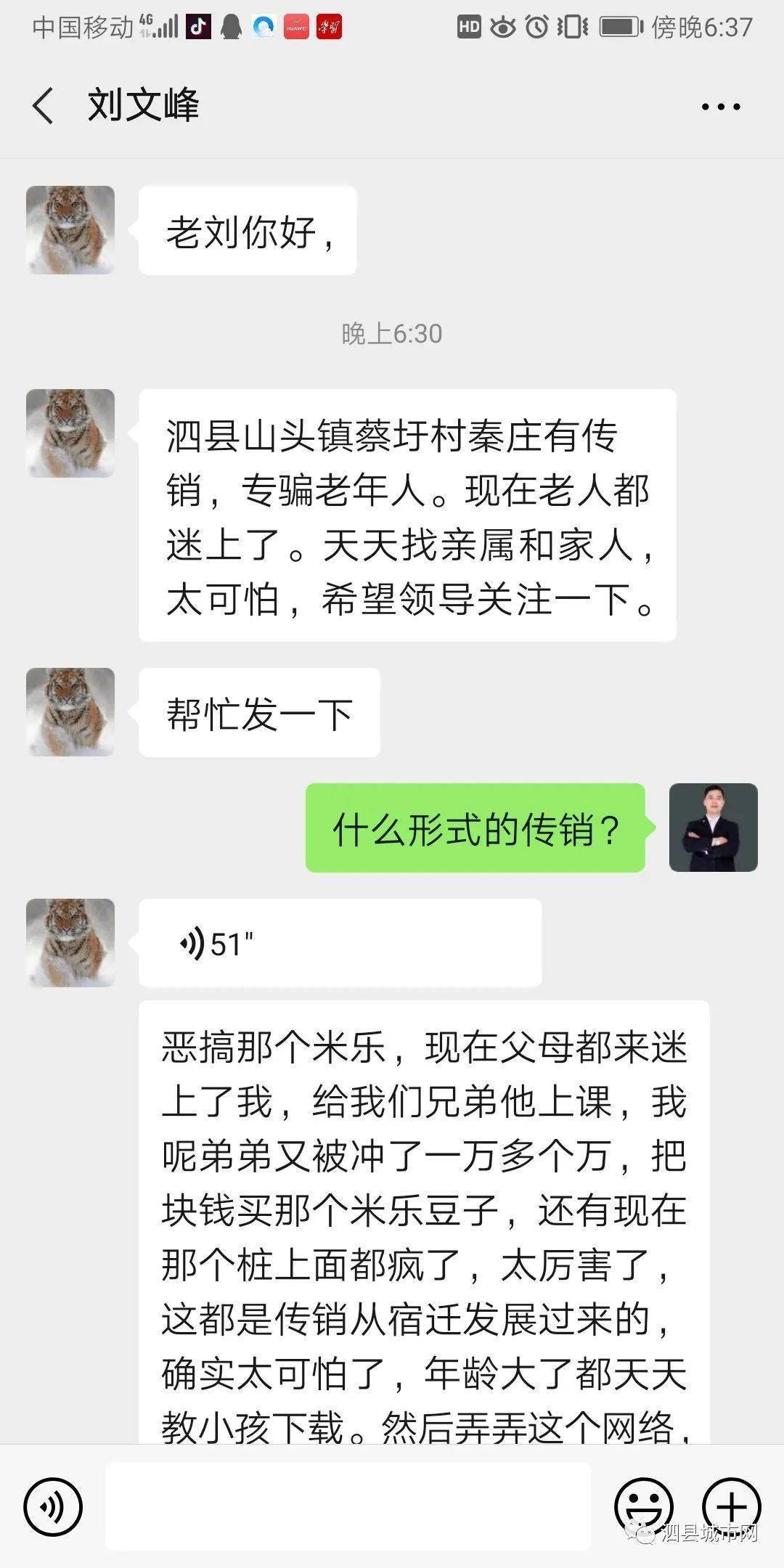784x1568 pixels.
Task: Open the three-dot chat info menu
Action: [x=720, y=107]
